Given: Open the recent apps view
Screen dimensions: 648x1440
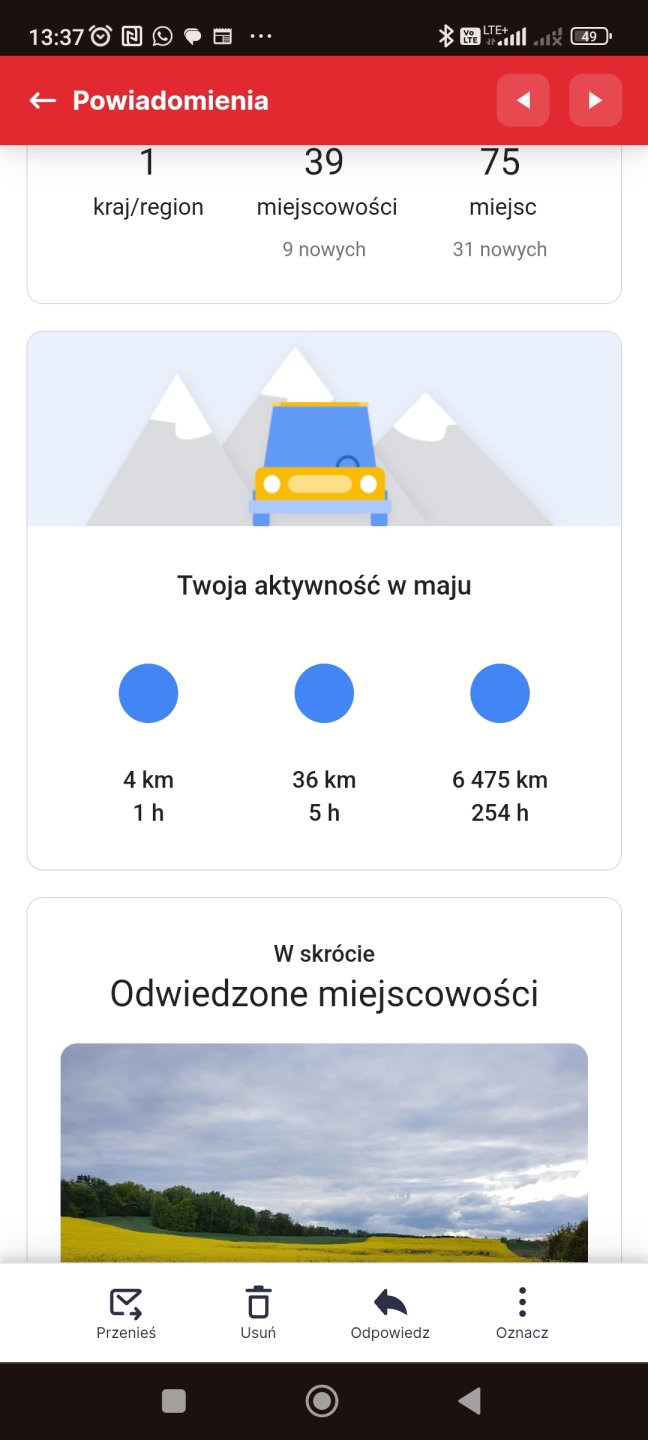Looking at the screenshot, I should (x=174, y=1401).
